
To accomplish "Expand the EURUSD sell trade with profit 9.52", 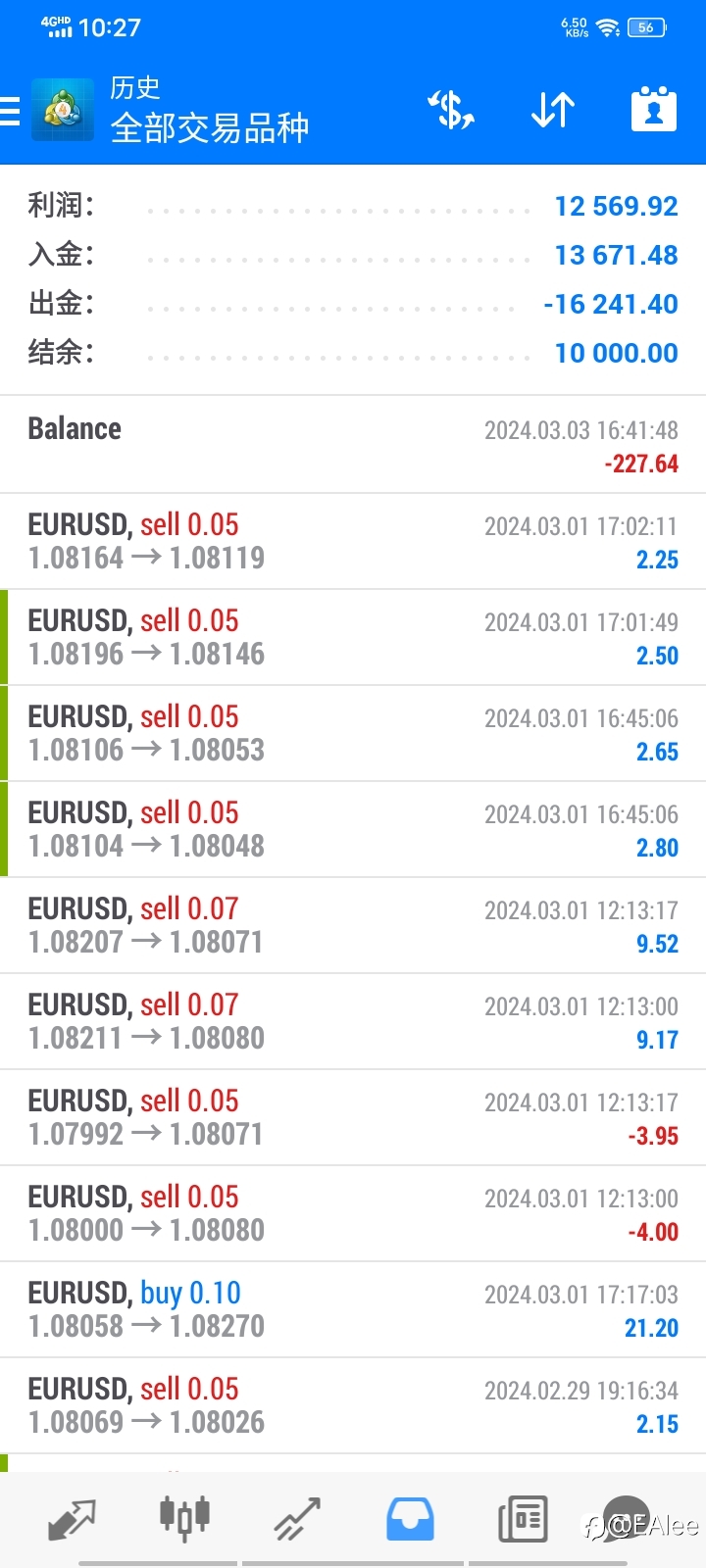I will click(x=353, y=925).
